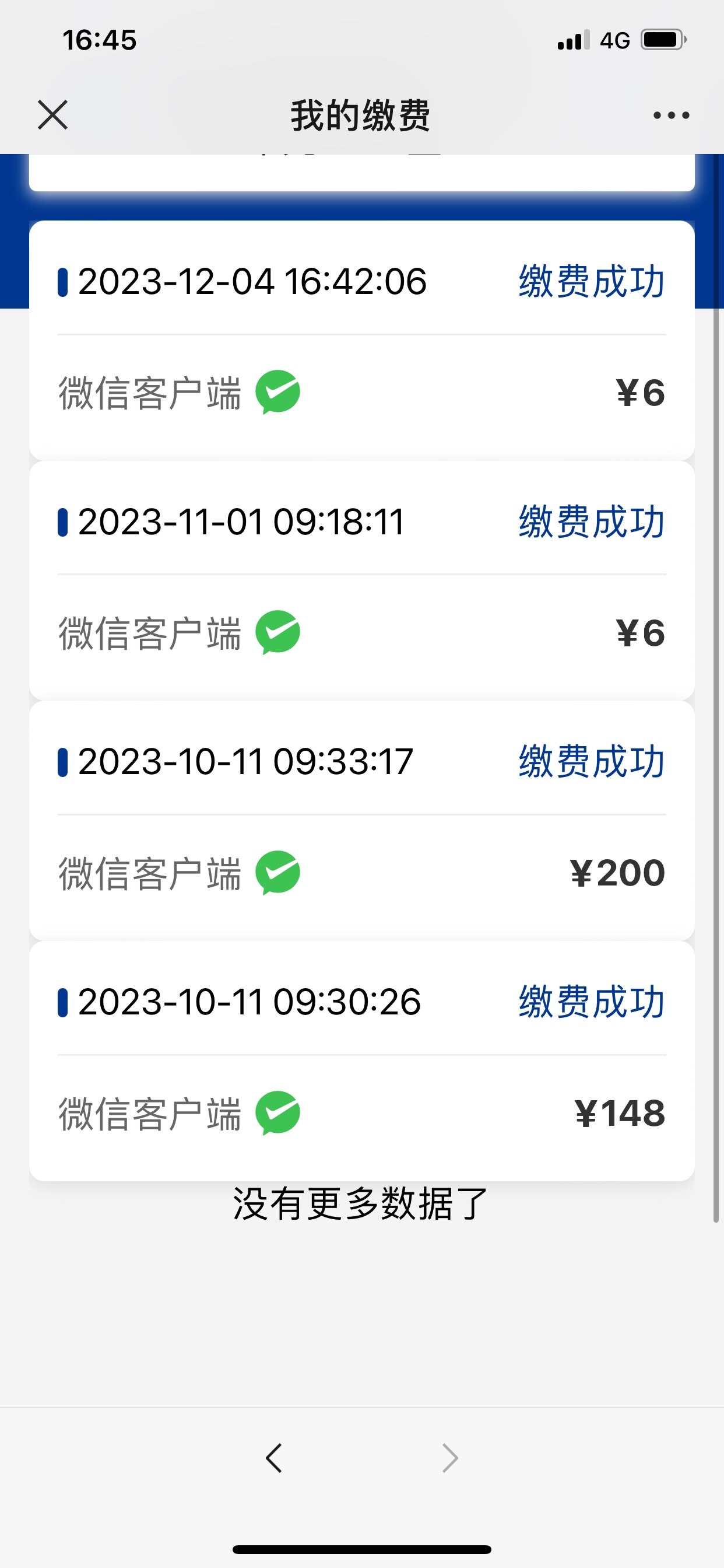Open the three-dot more options menu

pyautogui.click(x=671, y=115)
